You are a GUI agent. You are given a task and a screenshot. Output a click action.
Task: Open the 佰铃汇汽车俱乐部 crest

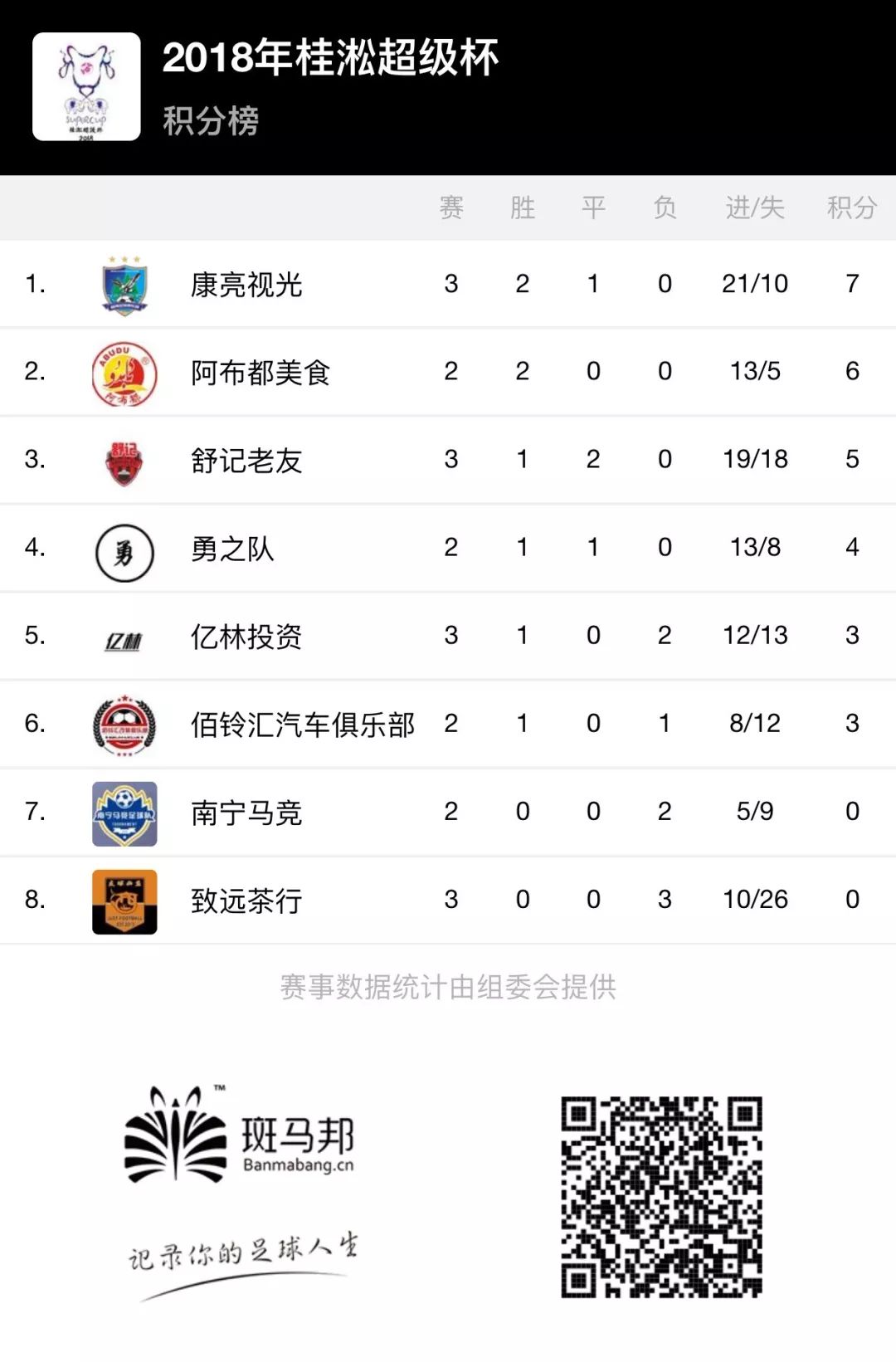pyautogui.click(x=123, y=723)
